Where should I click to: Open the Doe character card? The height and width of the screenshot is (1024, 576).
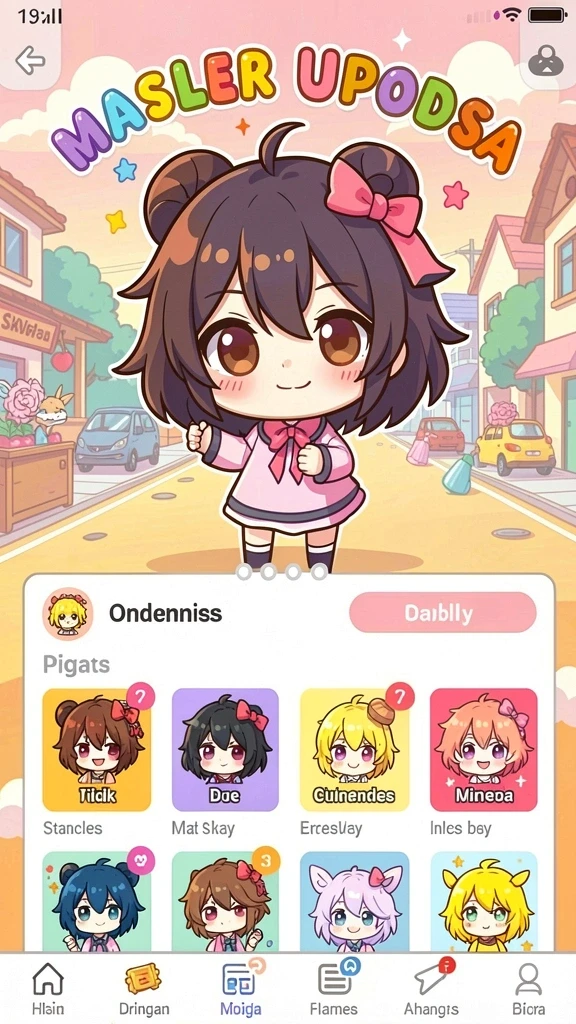point(225,749)
